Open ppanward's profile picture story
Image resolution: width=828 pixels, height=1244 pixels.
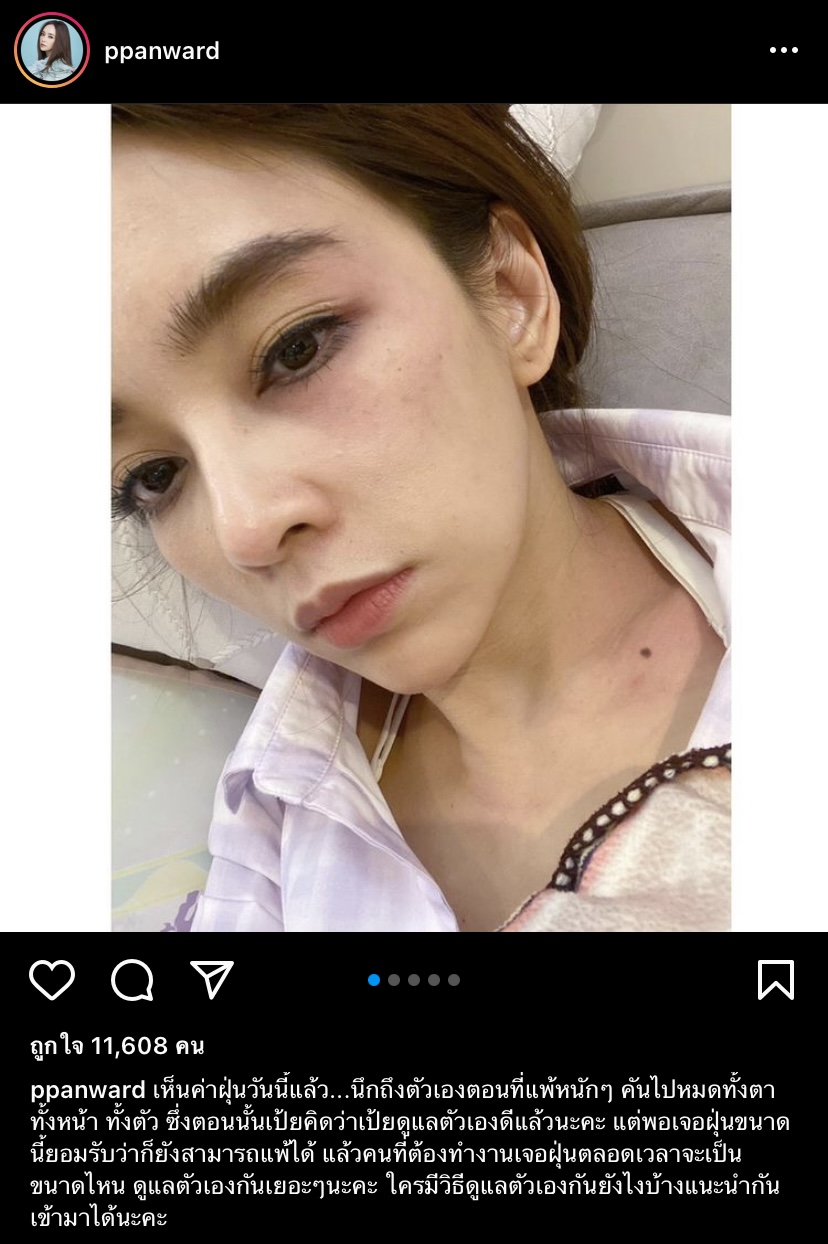pos(52,51)
